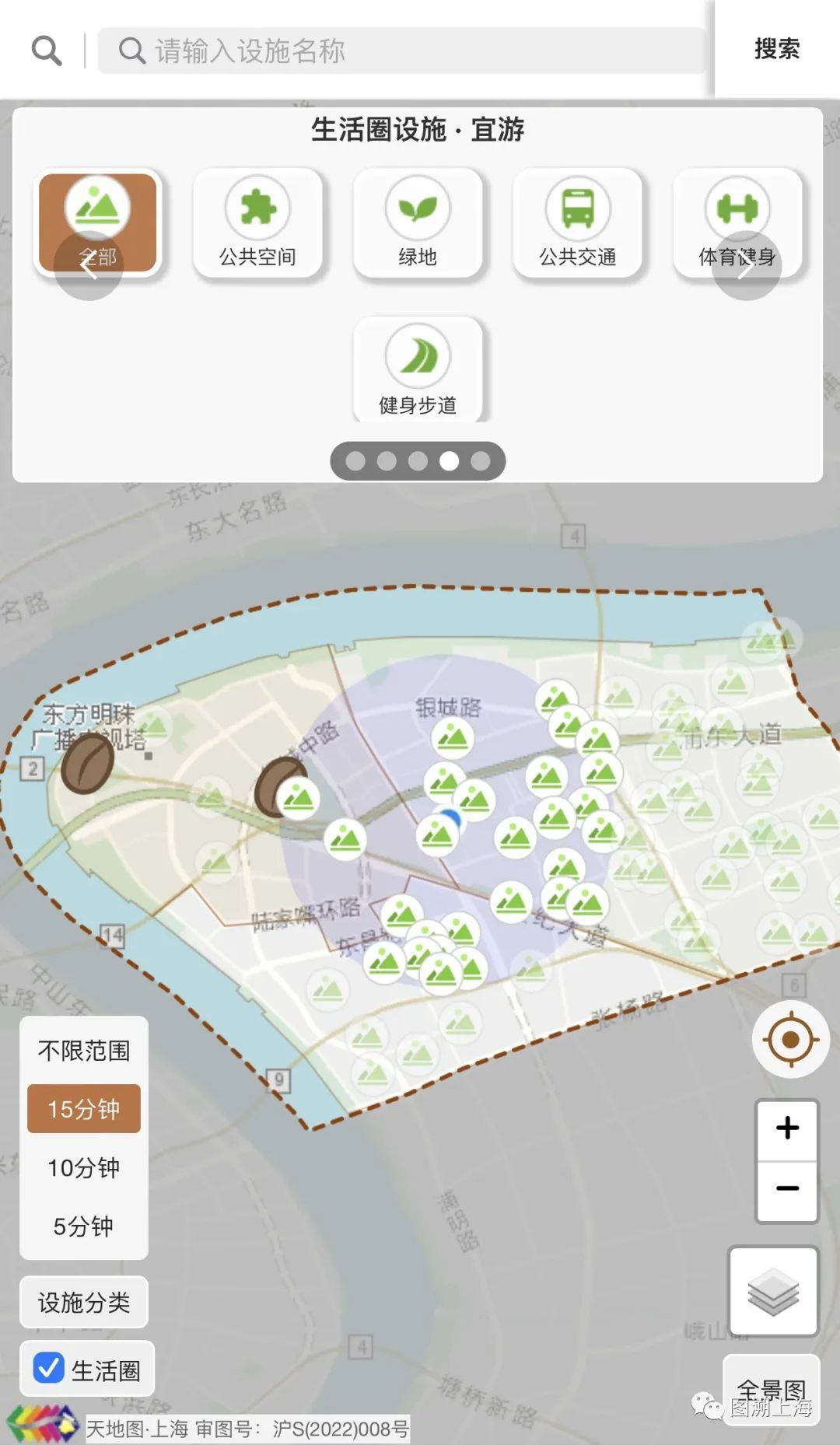Select the 15分钟 range option

[84, 1109]
